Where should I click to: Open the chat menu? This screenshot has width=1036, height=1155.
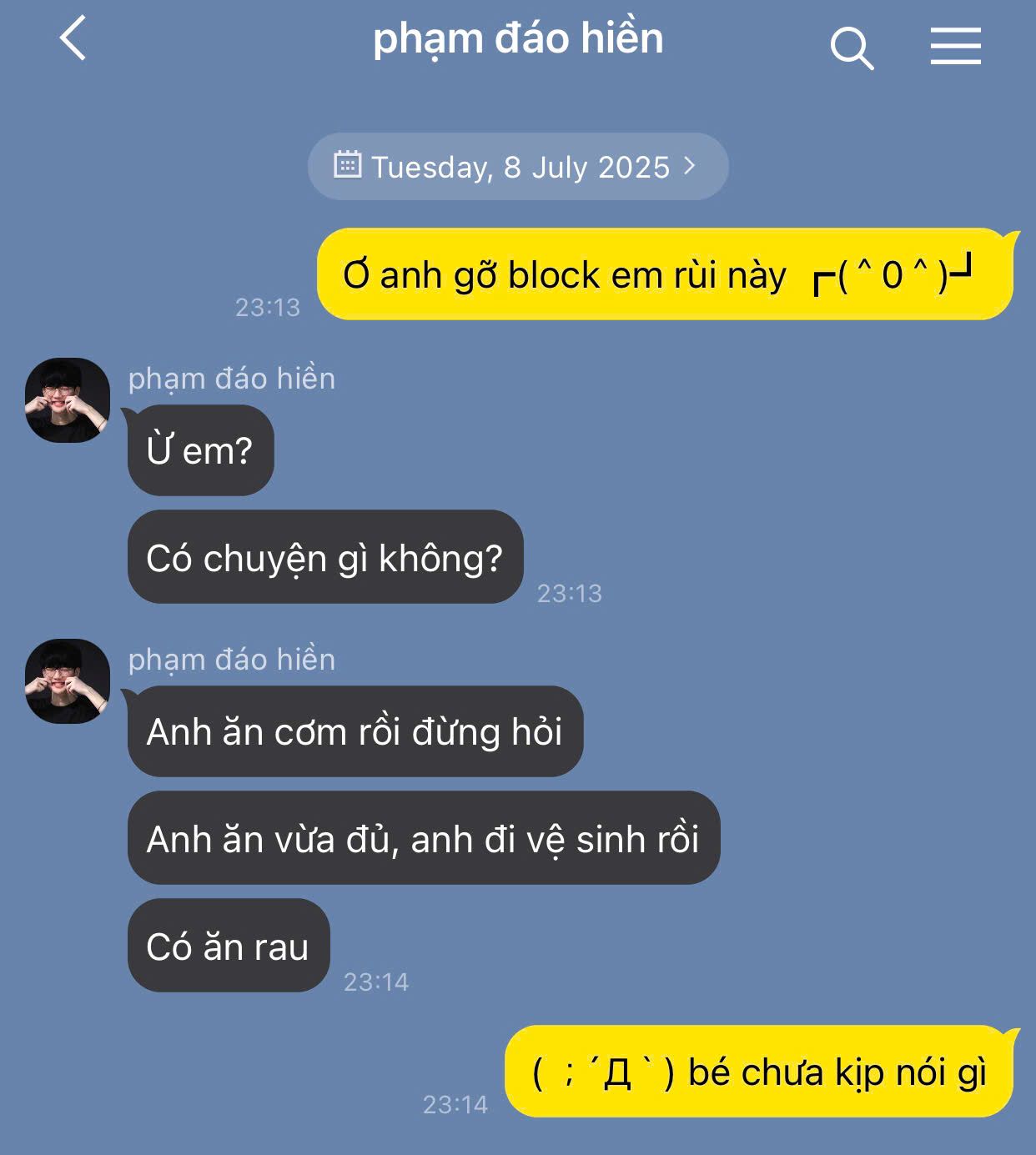coord(955,46)
